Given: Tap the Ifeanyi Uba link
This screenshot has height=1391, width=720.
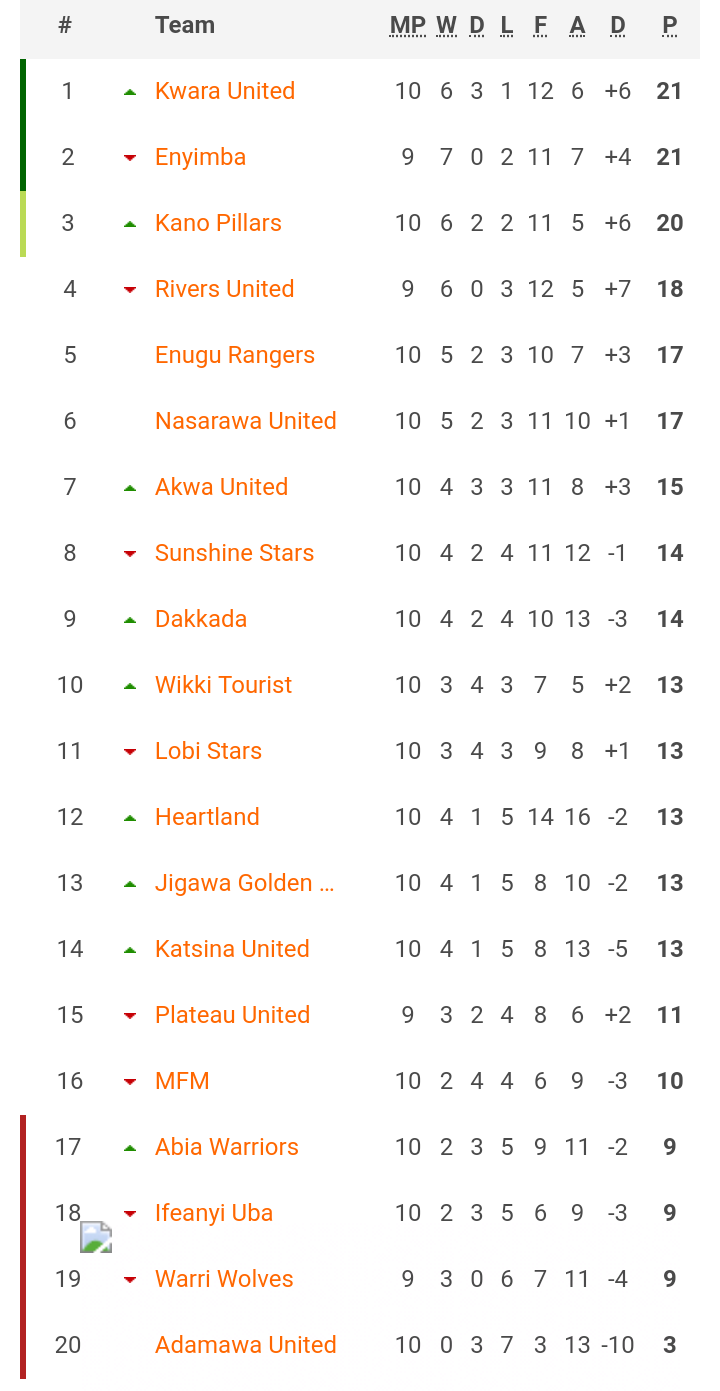Looking at the screenshot, I should tap(214, 1213).
